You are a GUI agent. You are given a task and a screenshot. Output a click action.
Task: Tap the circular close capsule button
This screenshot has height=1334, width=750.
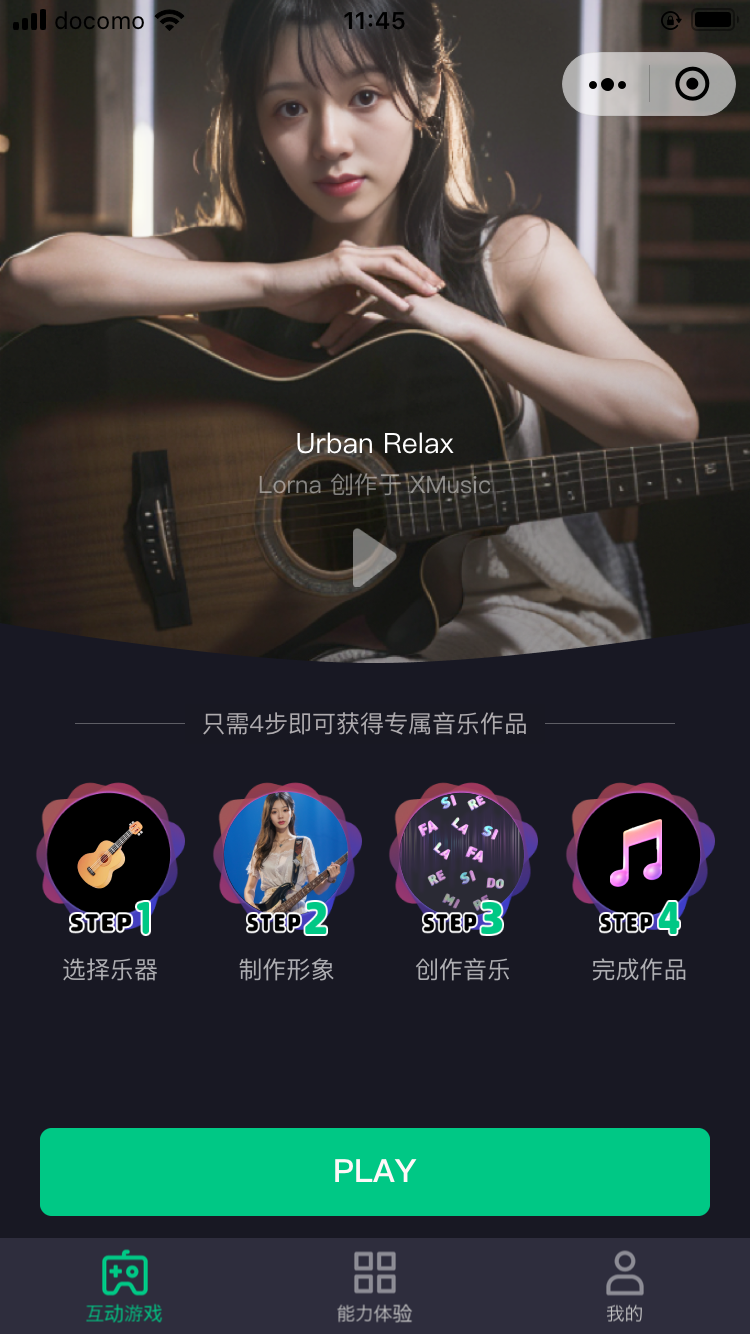[x=691, y=84]
